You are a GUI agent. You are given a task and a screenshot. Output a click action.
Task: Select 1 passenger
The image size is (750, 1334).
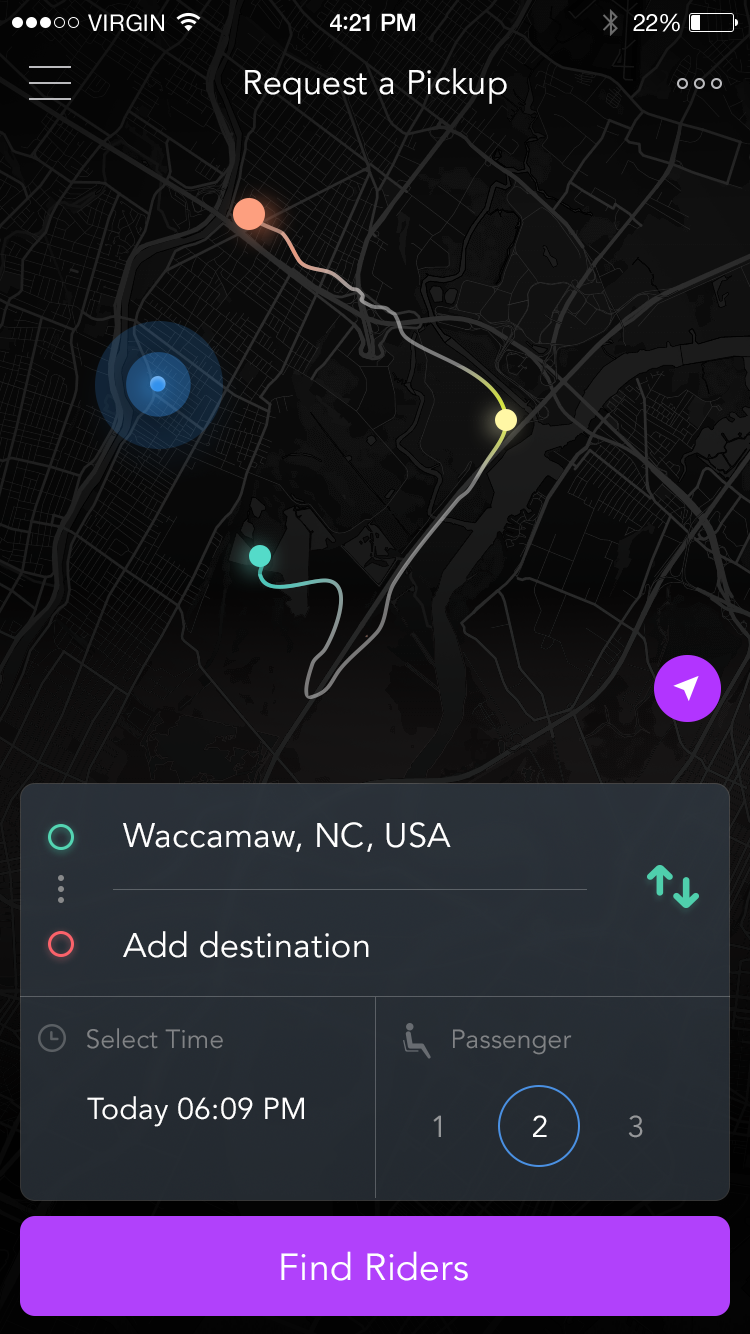(438, 1127)
